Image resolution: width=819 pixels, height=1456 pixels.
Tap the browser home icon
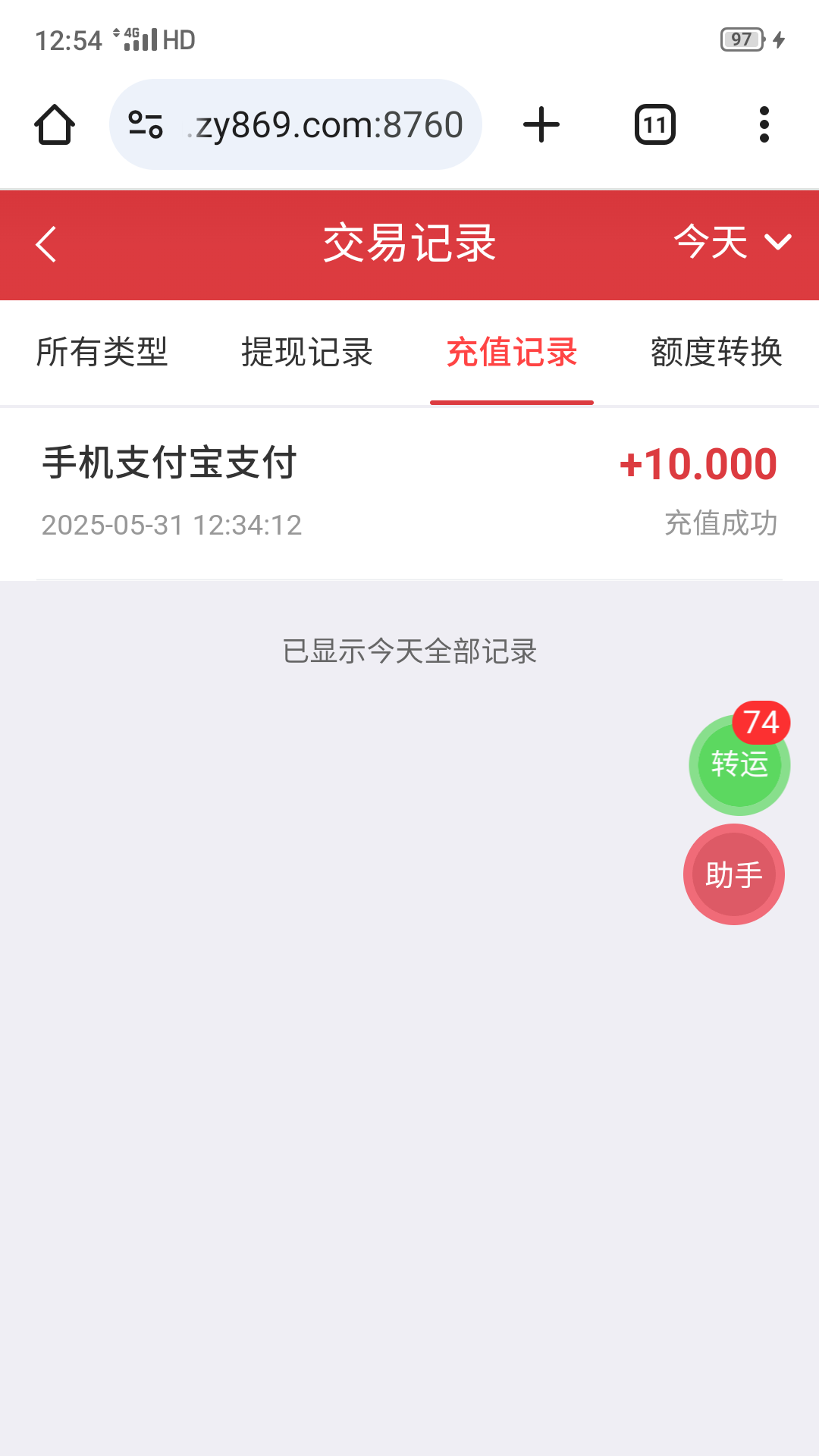[x=55, y=124]
